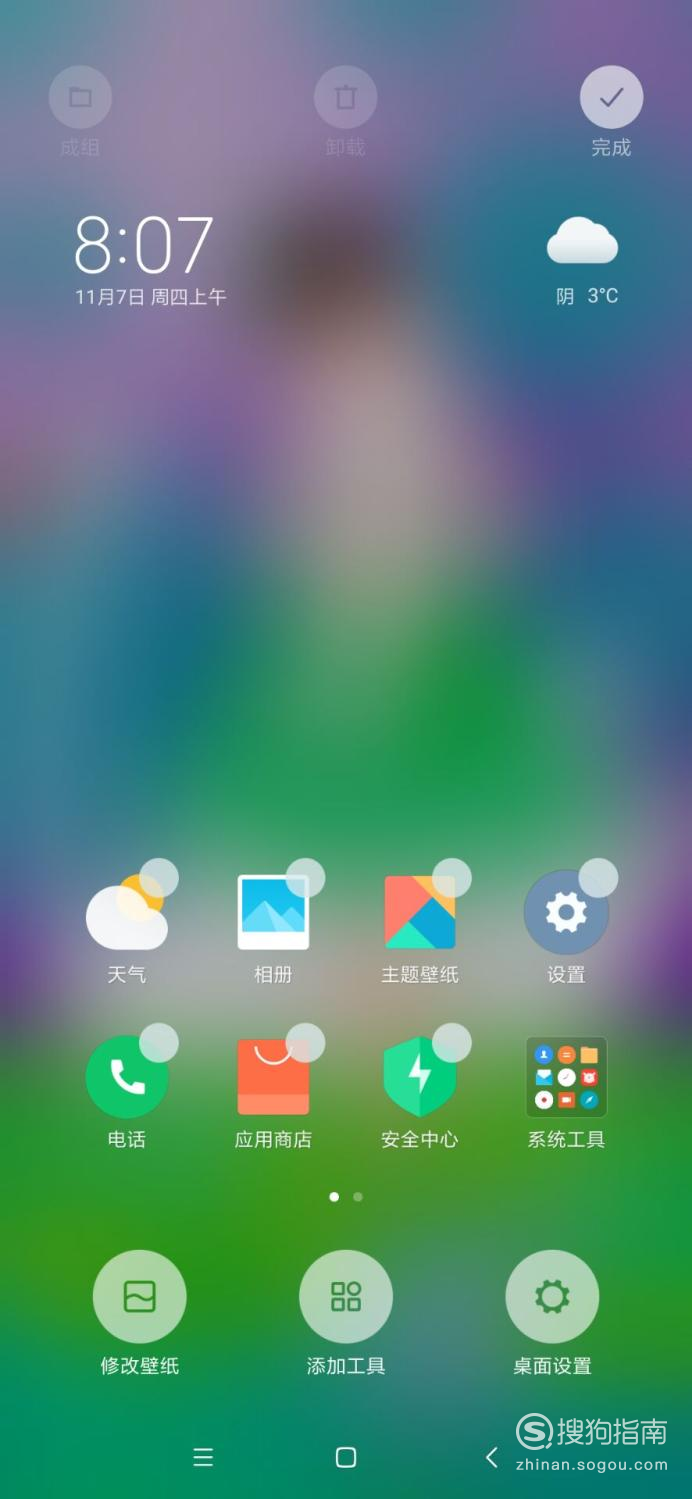
Task: Select the 设置 app icon
Action: [x=566, y=913]
